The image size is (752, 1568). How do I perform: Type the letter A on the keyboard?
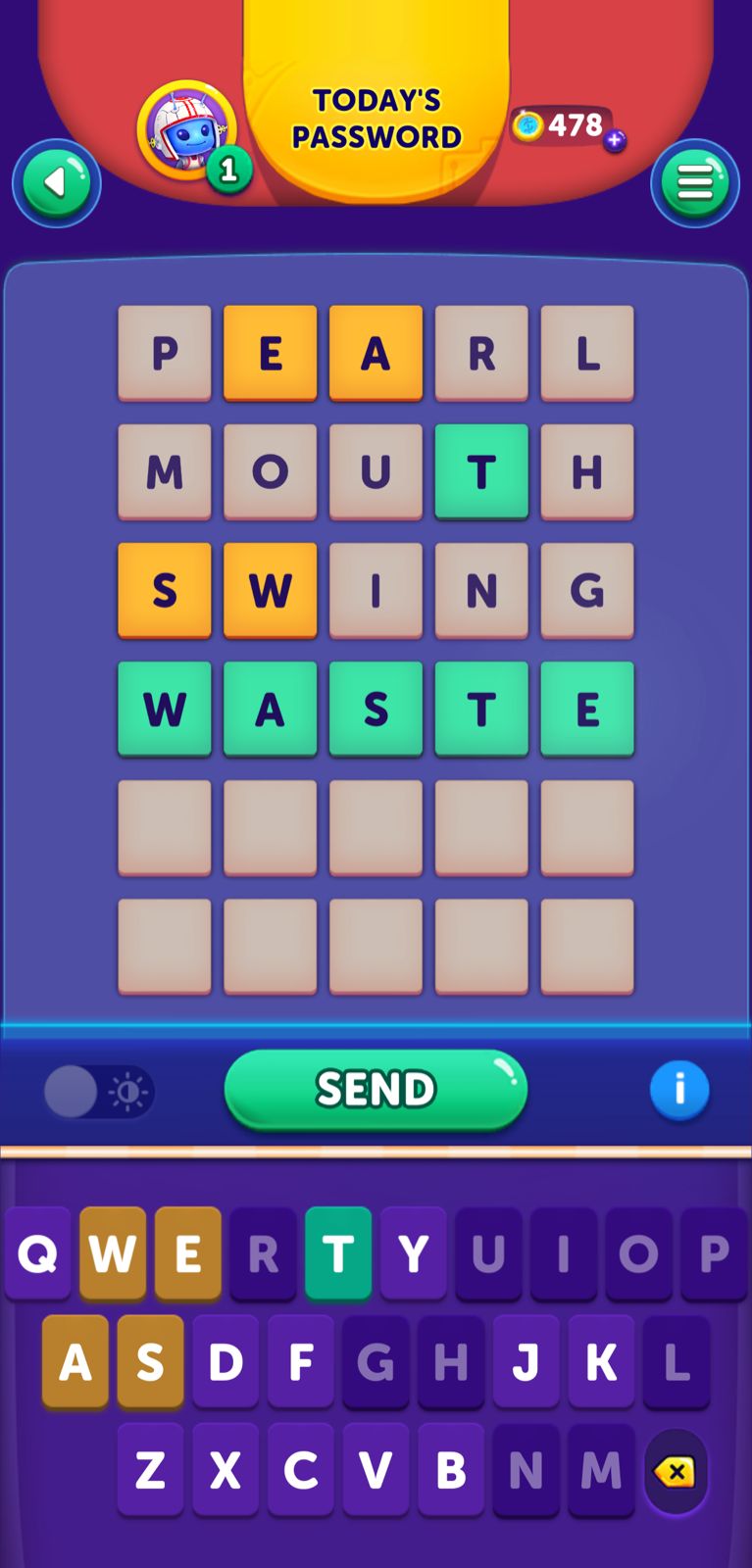click(75, 1361)
